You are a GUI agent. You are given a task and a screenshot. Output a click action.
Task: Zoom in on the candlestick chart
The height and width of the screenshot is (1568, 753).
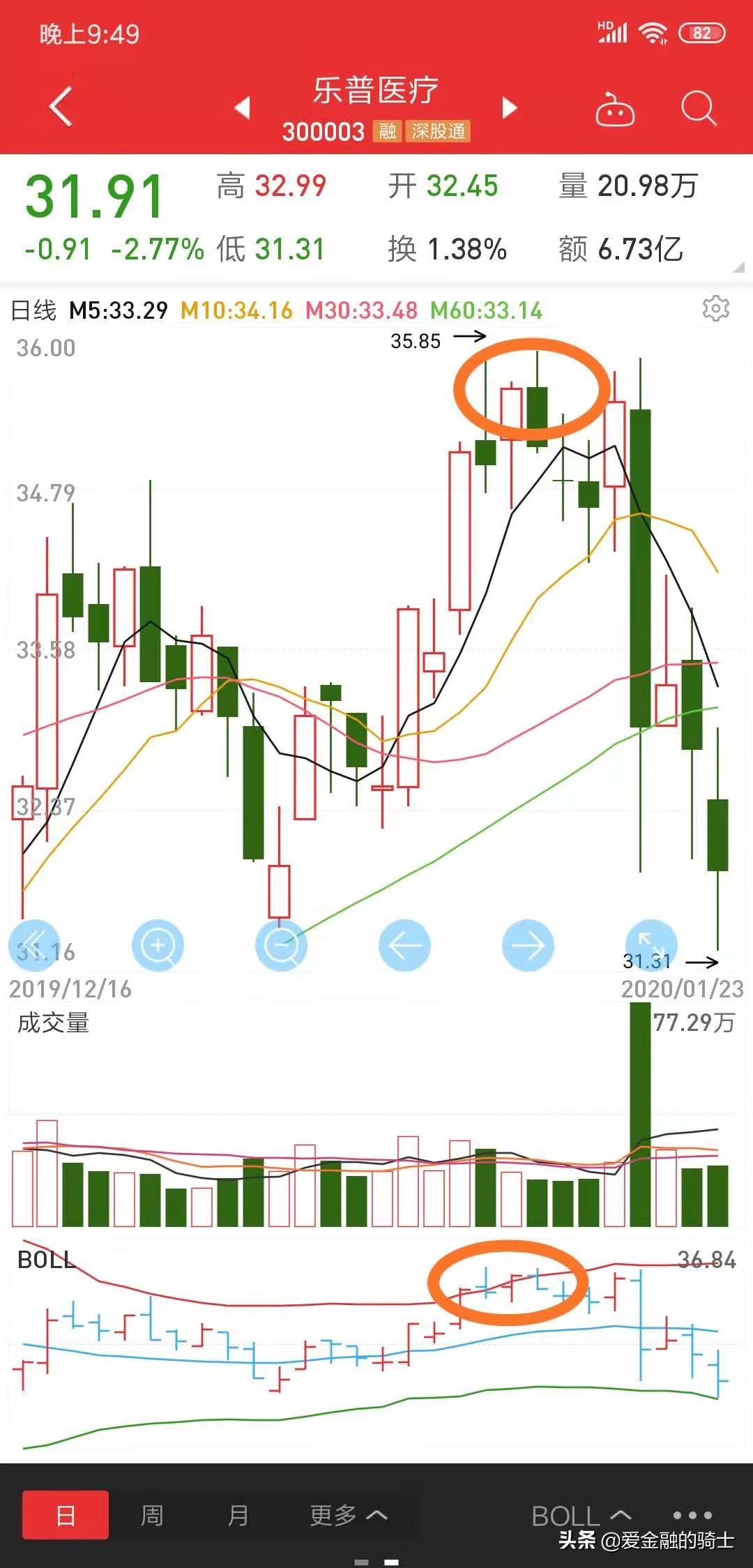point(158,944)
